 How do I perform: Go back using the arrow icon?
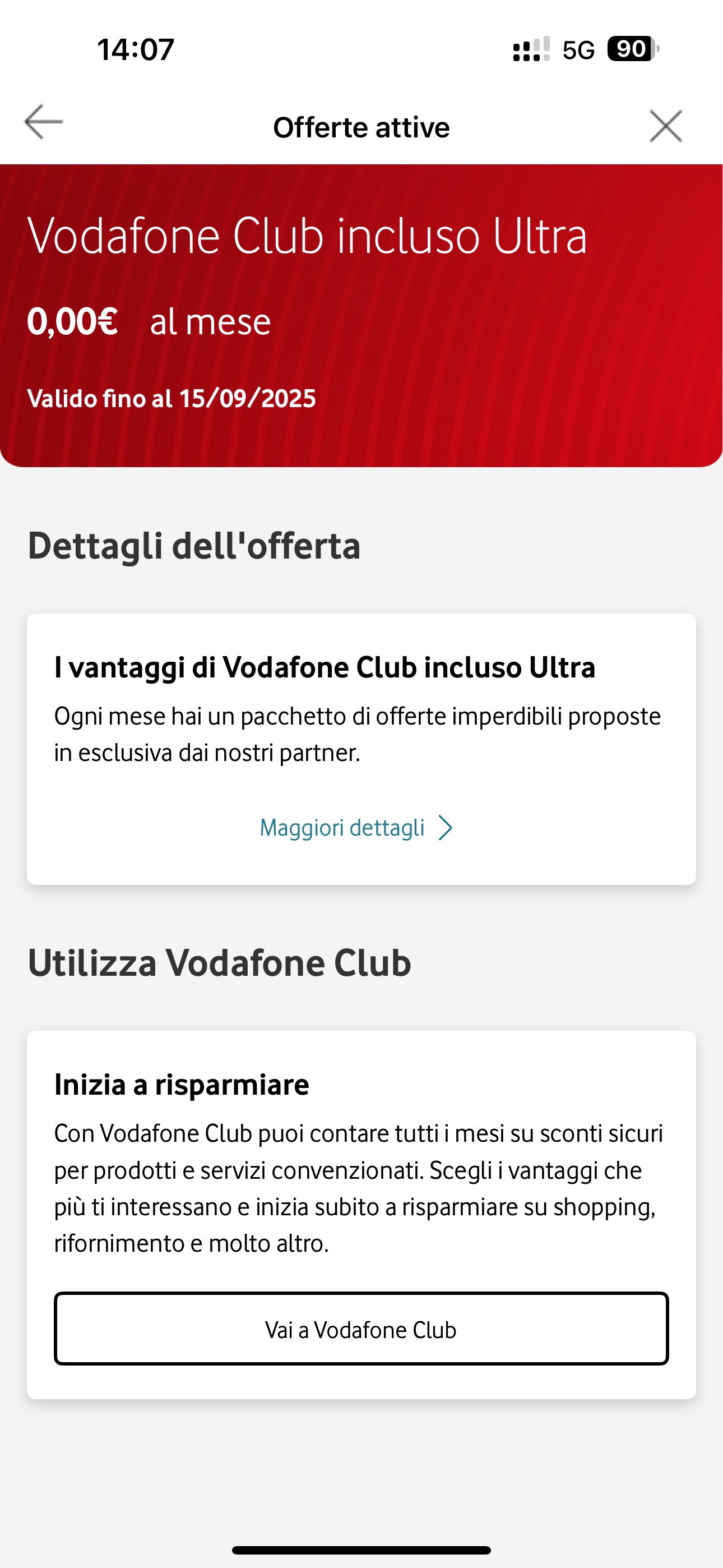(44, 122)
